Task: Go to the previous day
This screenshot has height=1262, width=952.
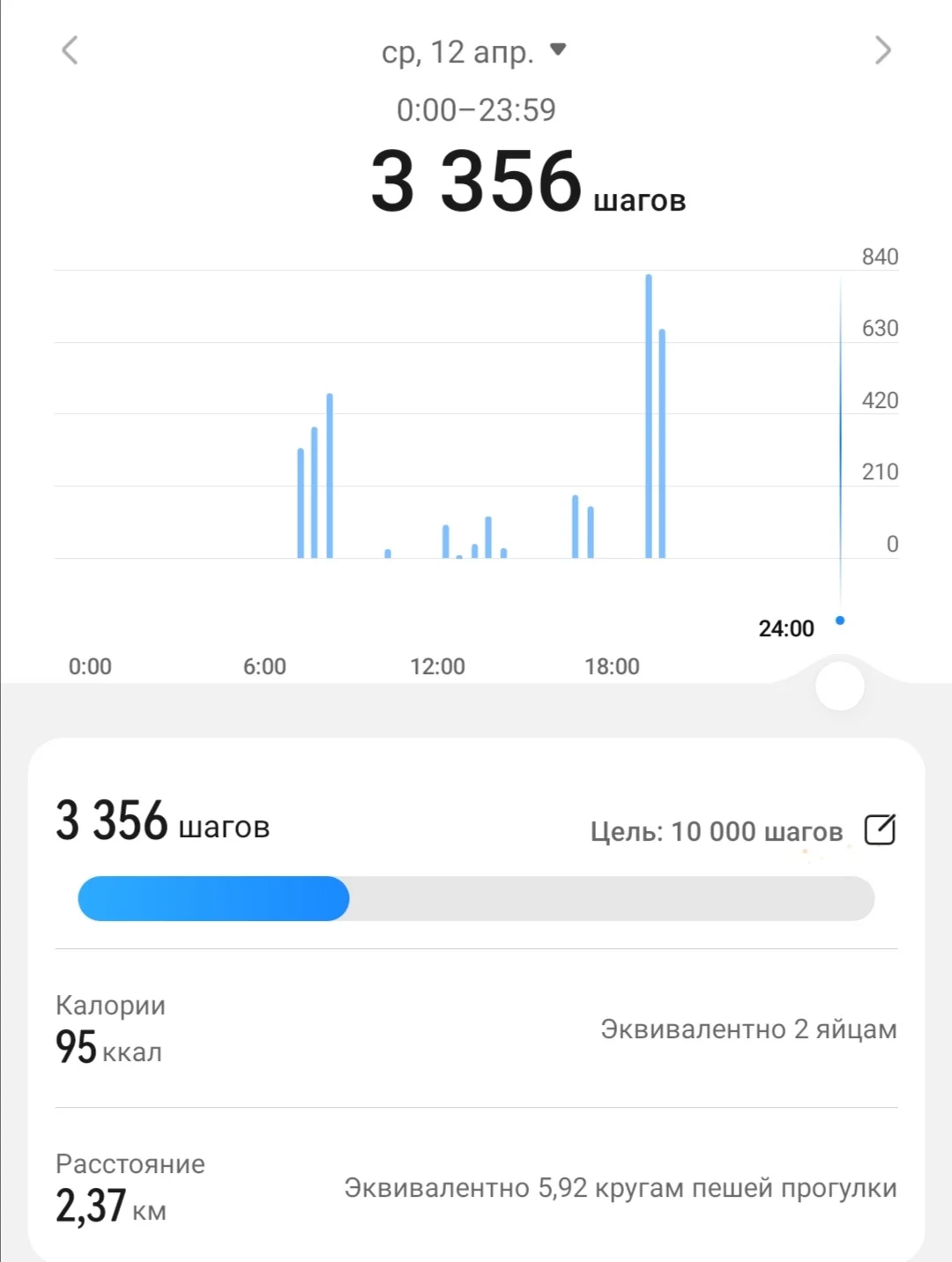Action: (71, 50)
